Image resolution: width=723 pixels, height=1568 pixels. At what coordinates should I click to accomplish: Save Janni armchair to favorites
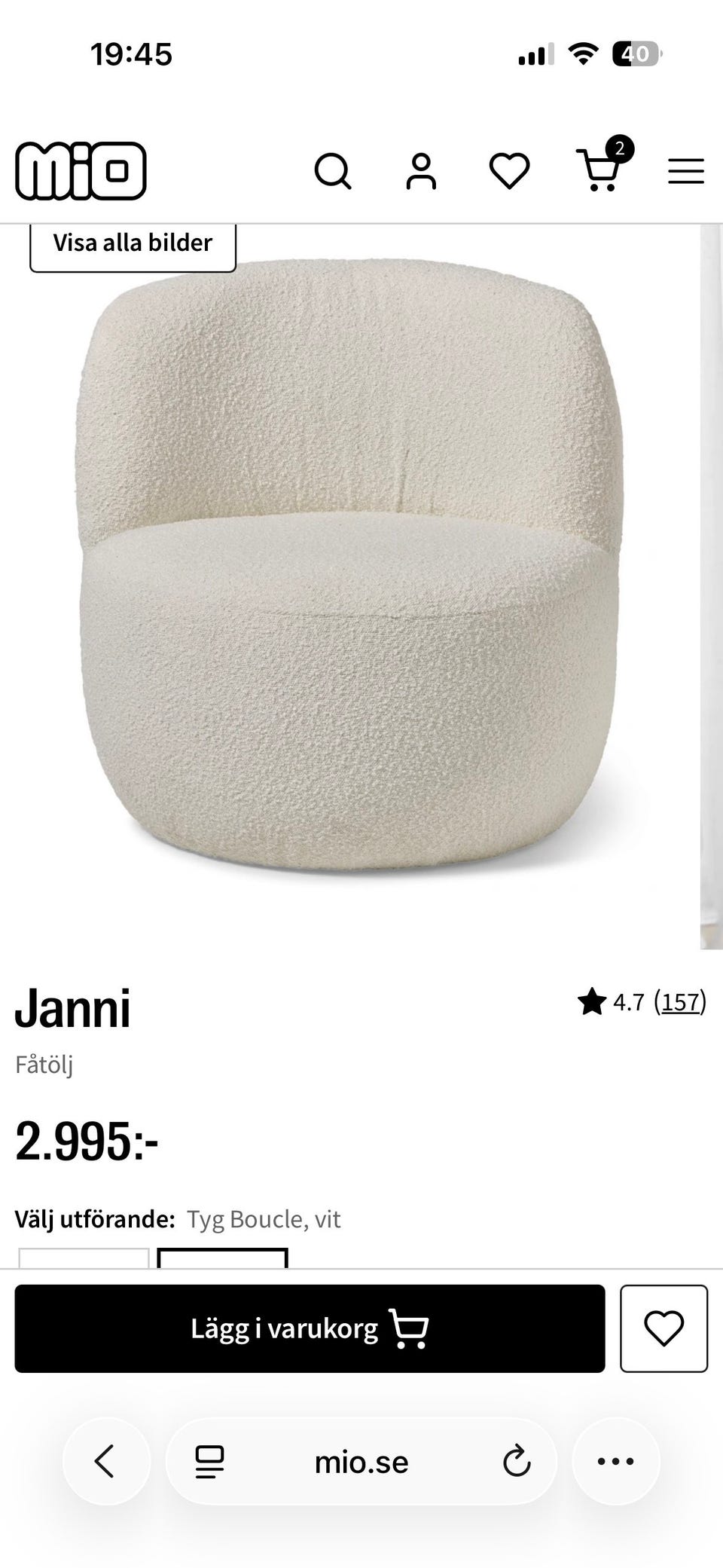coord(664,1328)
